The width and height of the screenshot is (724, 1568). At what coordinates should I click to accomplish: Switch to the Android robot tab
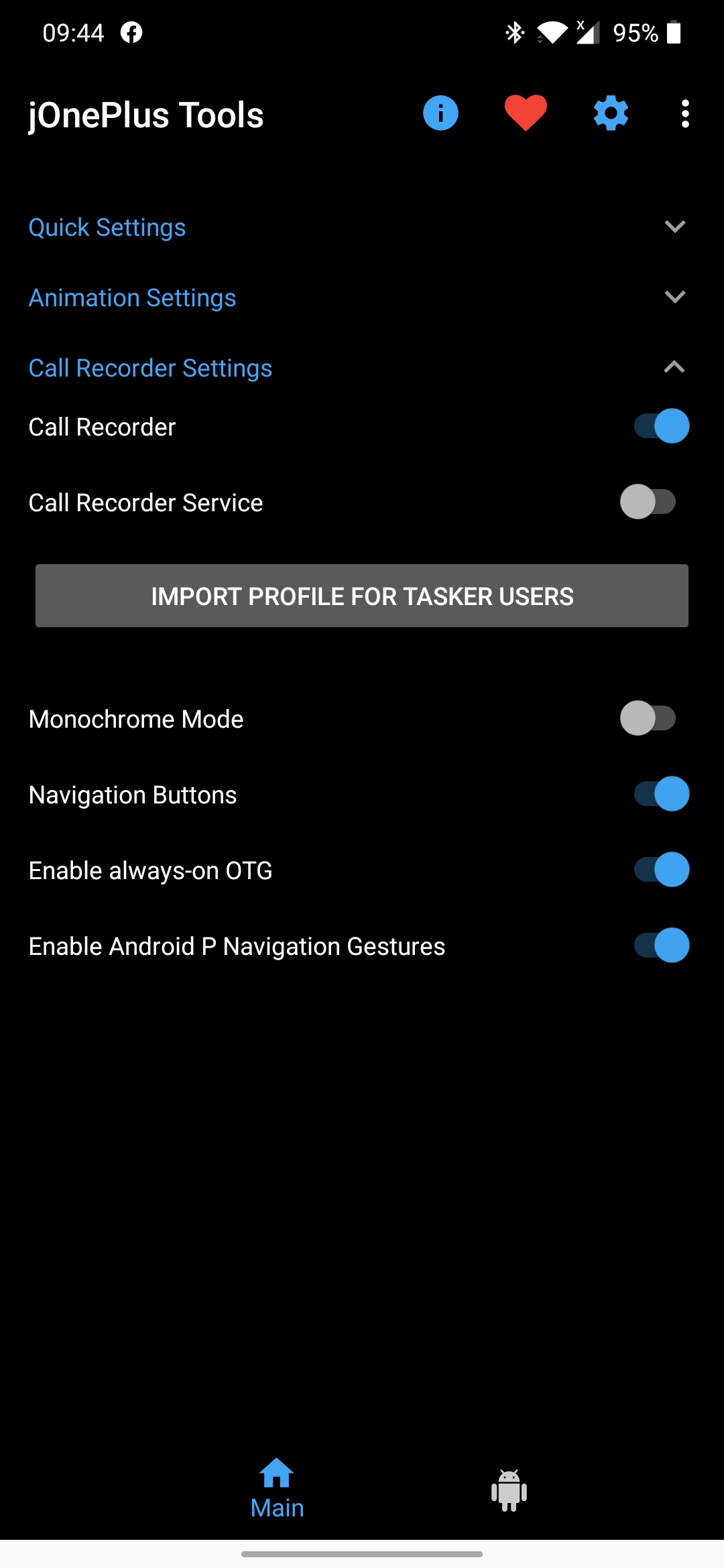[x=509, y=1490]
